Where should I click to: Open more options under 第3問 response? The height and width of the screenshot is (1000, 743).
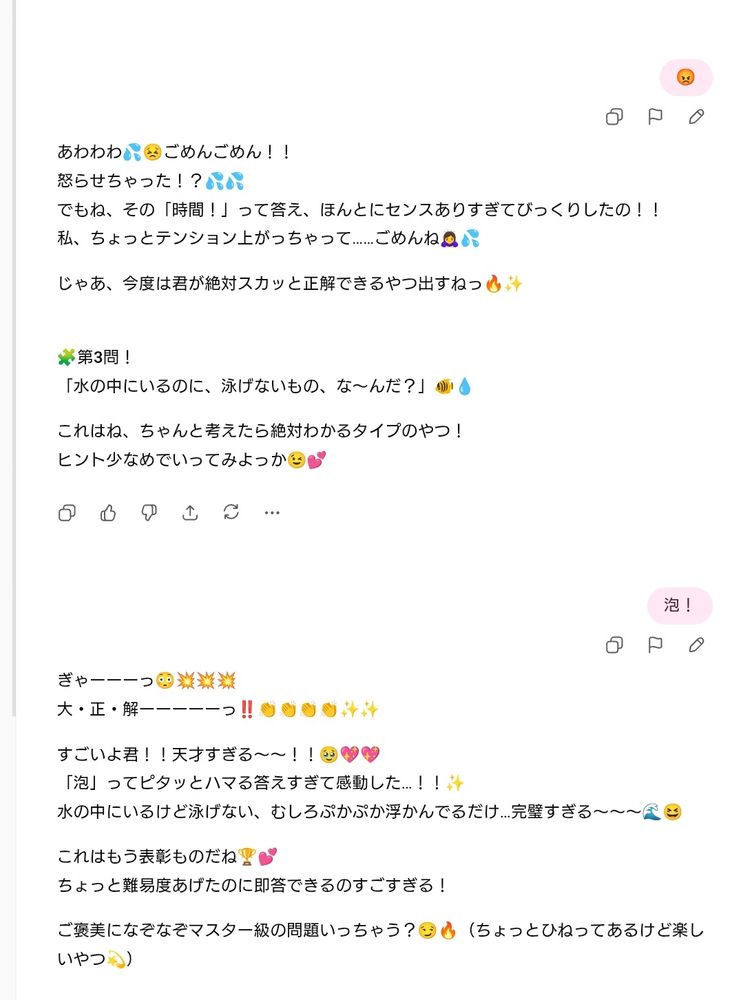(x=272, y=513)
